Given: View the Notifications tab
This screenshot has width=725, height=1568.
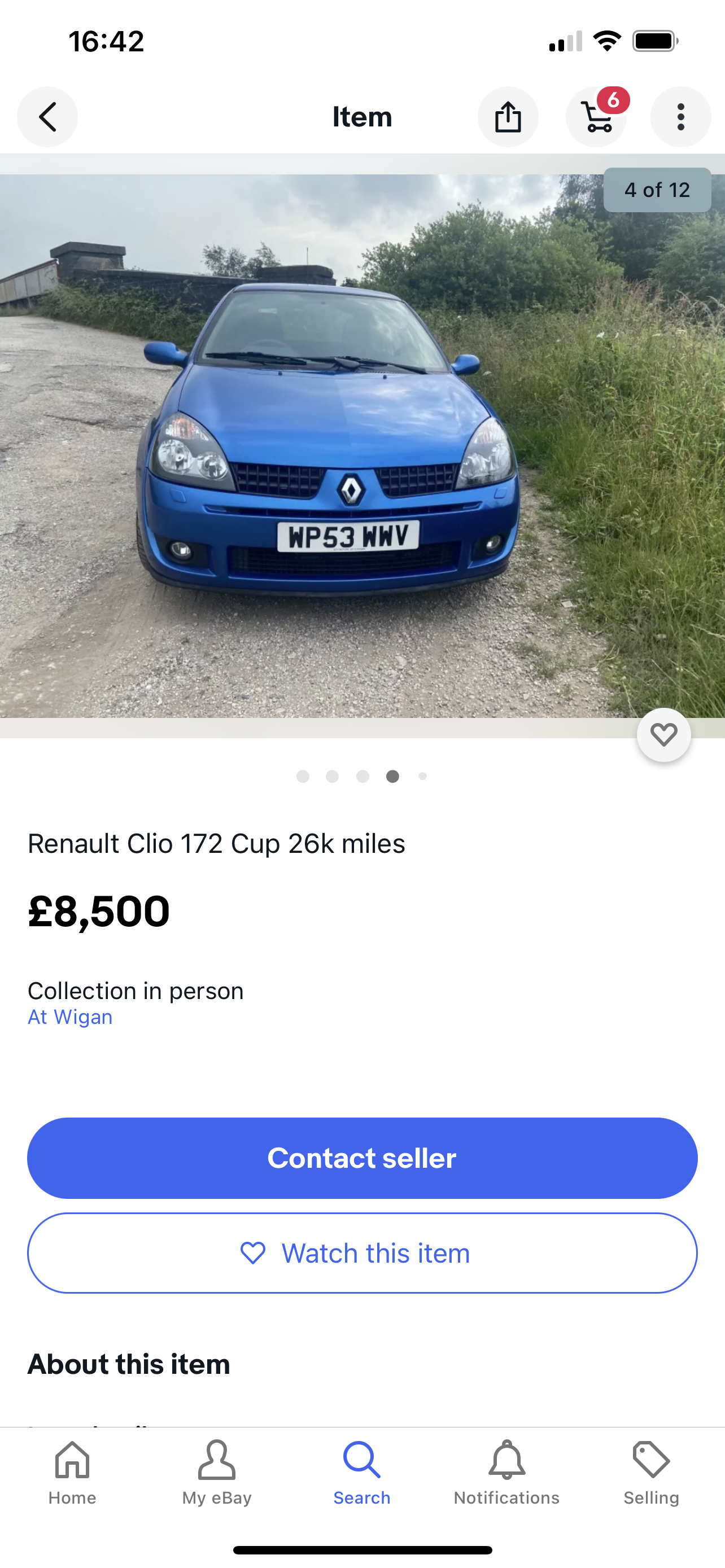Looking at the screenshot, I should [506, 1473].
